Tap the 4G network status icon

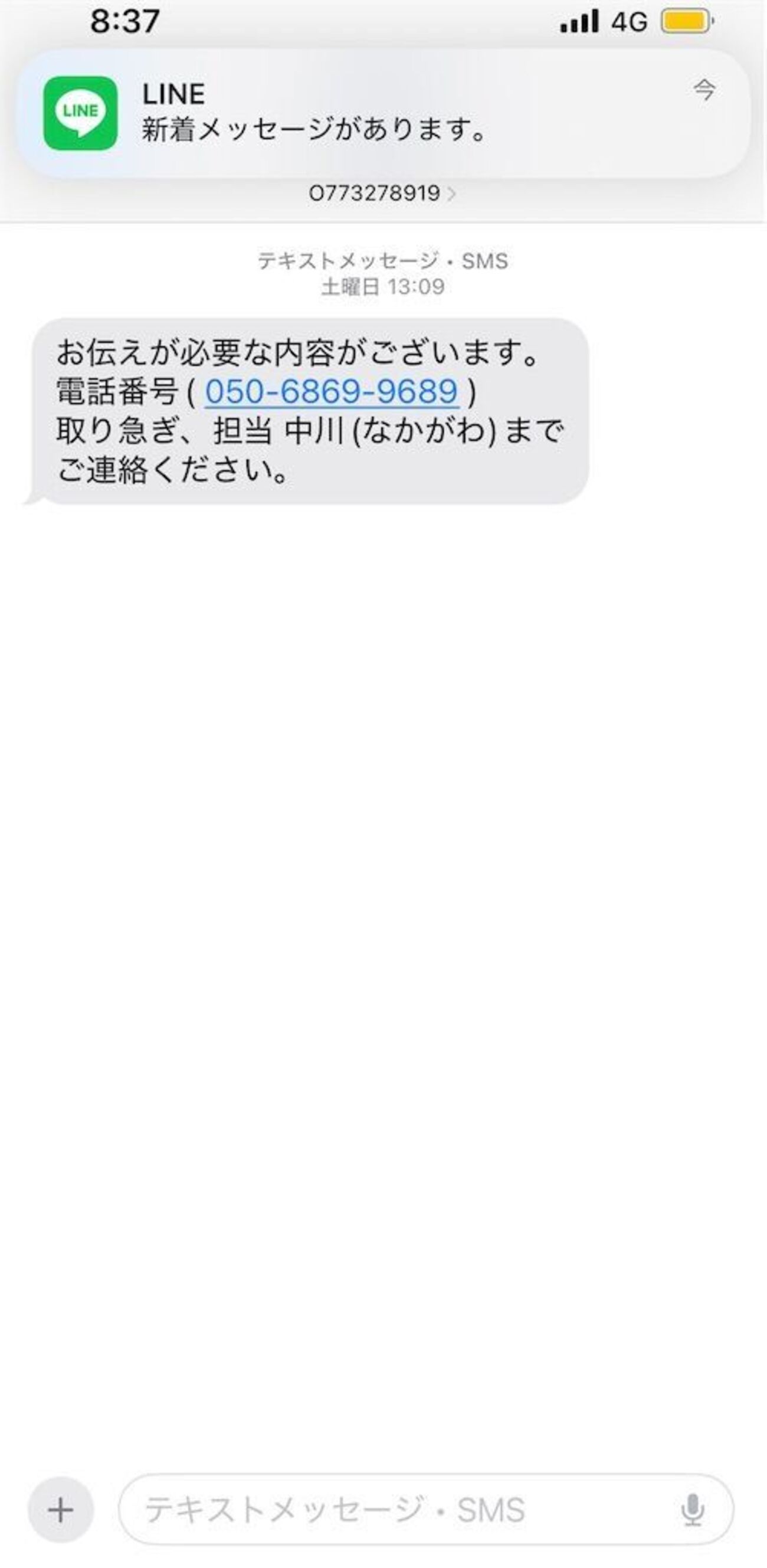627,19
